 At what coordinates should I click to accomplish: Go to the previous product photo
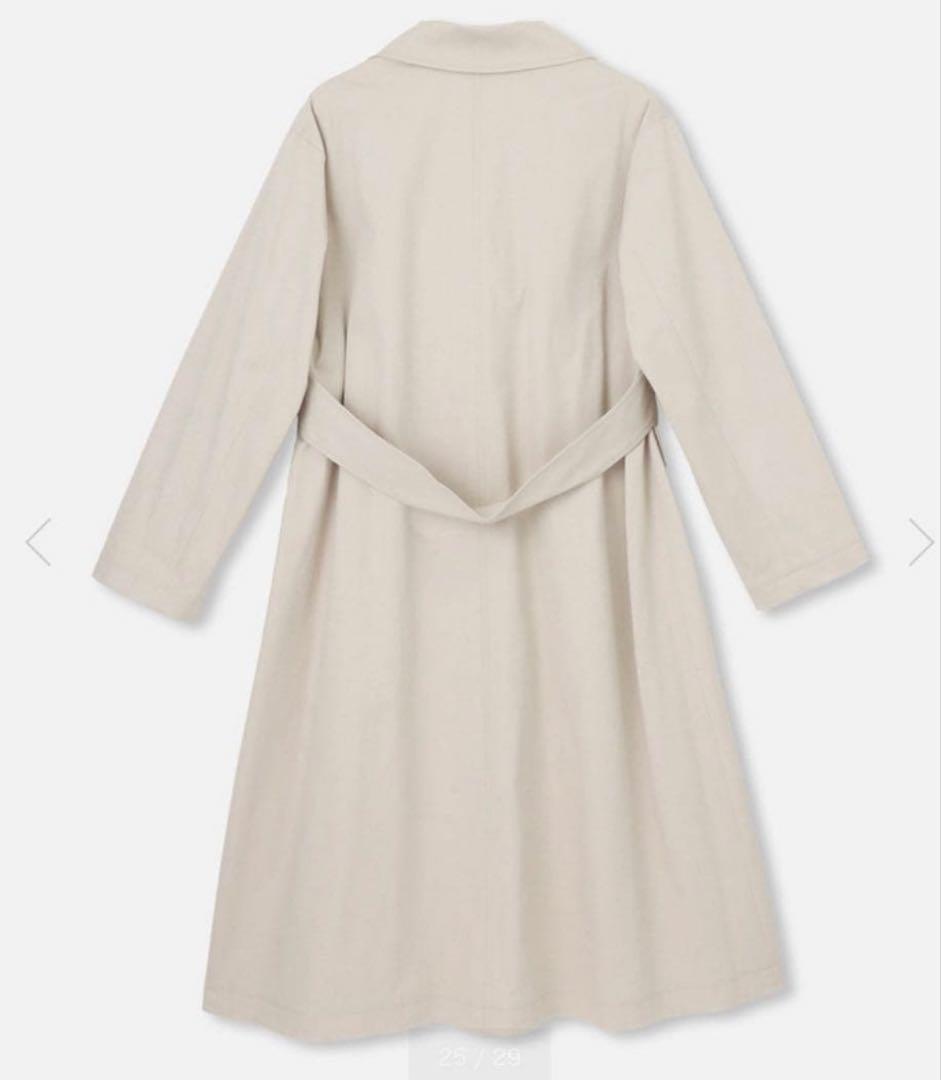click(x=38, y=542)
